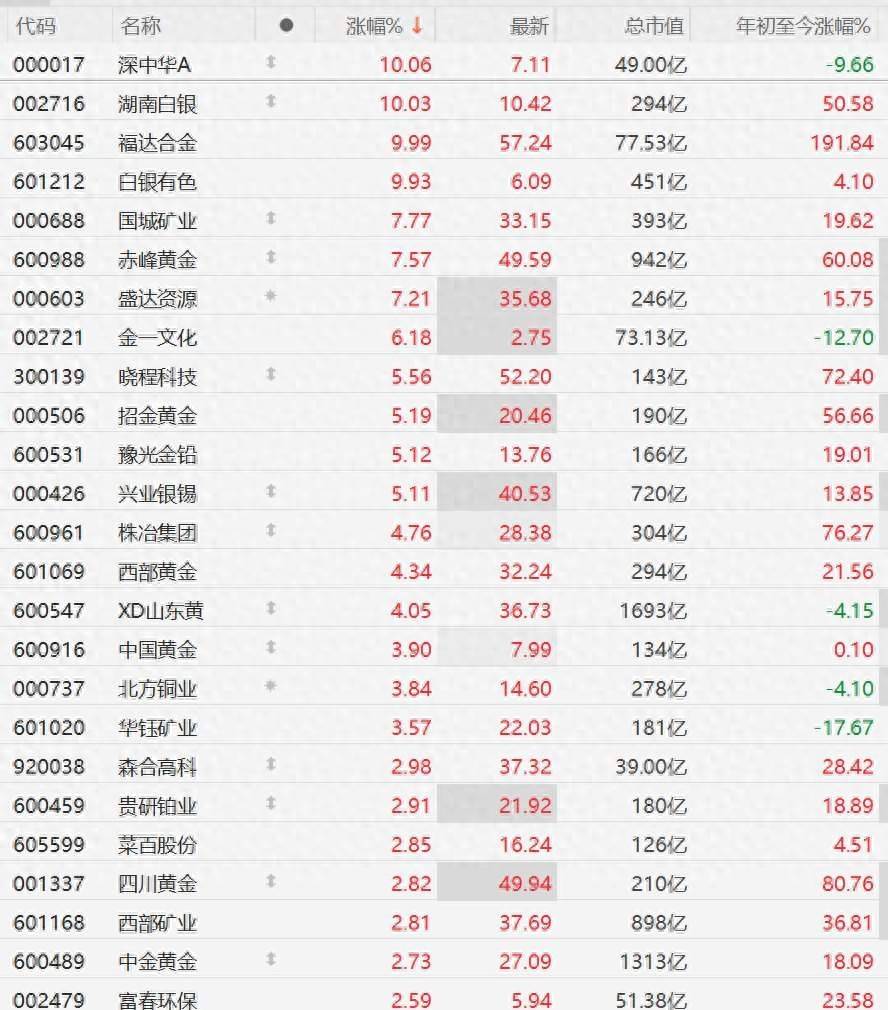888x1010 pixels.
Task: Sort by 代码 column header
Action: tap(36, 26)
